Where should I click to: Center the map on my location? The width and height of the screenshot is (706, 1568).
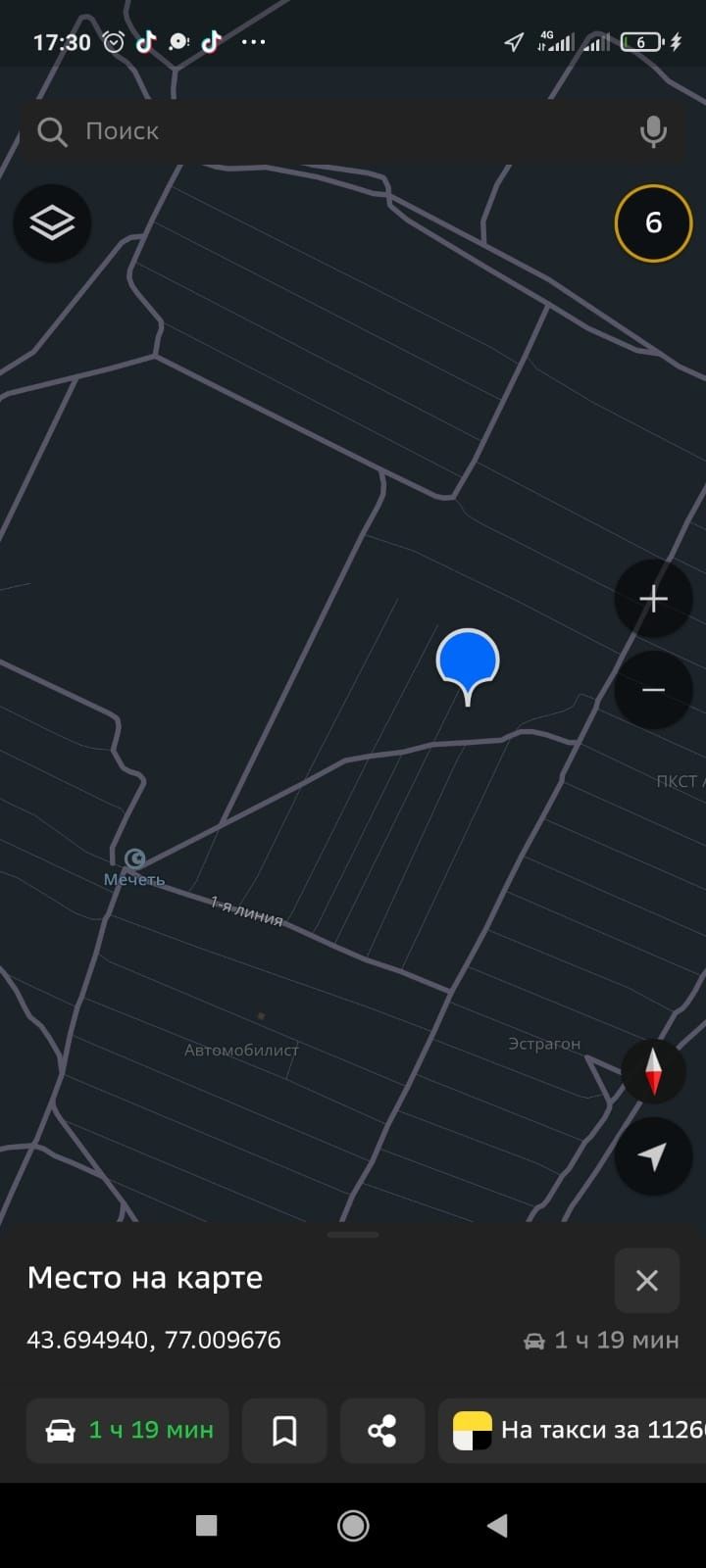point(653,1156)
